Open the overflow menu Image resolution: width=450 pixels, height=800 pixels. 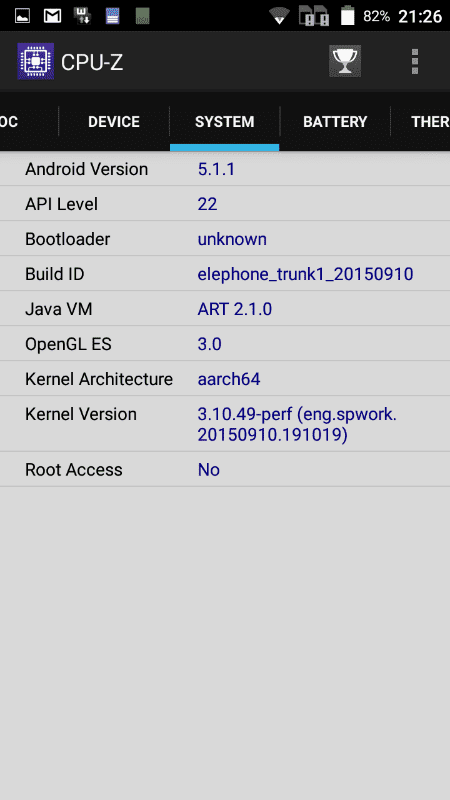point(415,62)
